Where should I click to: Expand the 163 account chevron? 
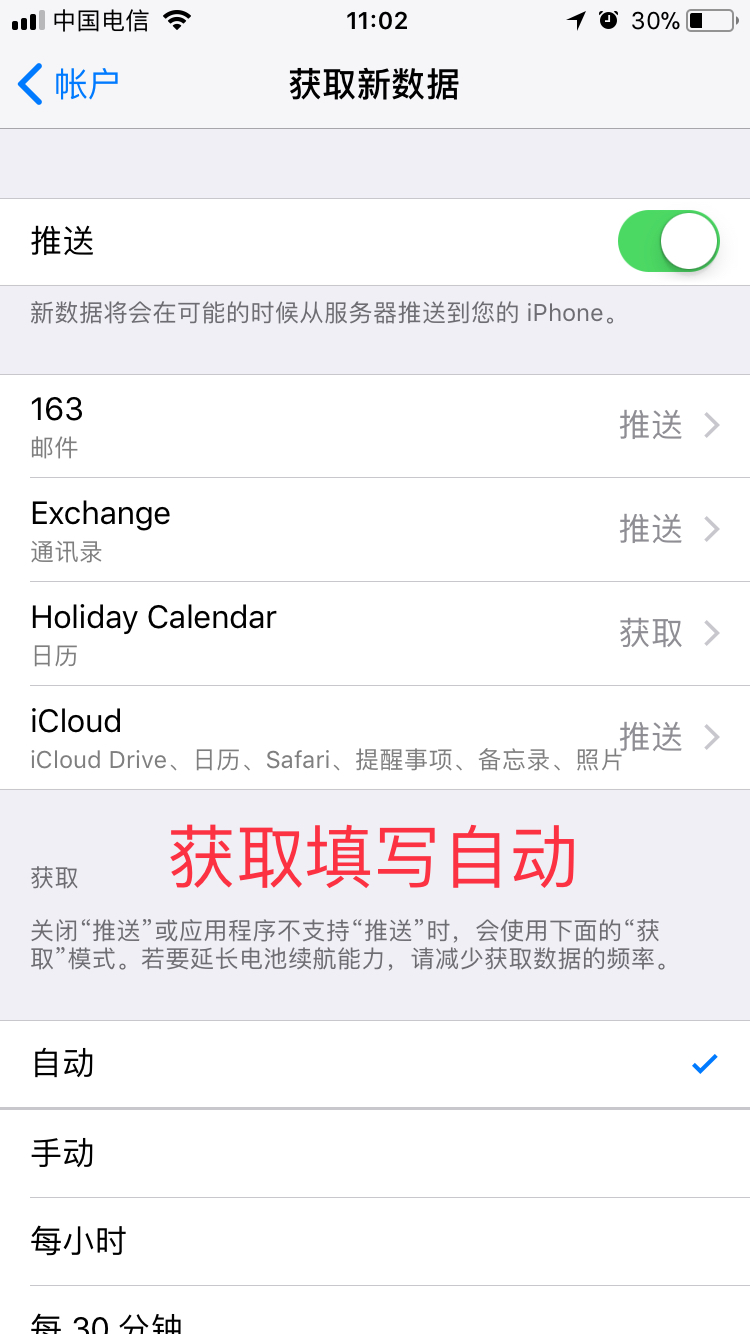point(712,426)
